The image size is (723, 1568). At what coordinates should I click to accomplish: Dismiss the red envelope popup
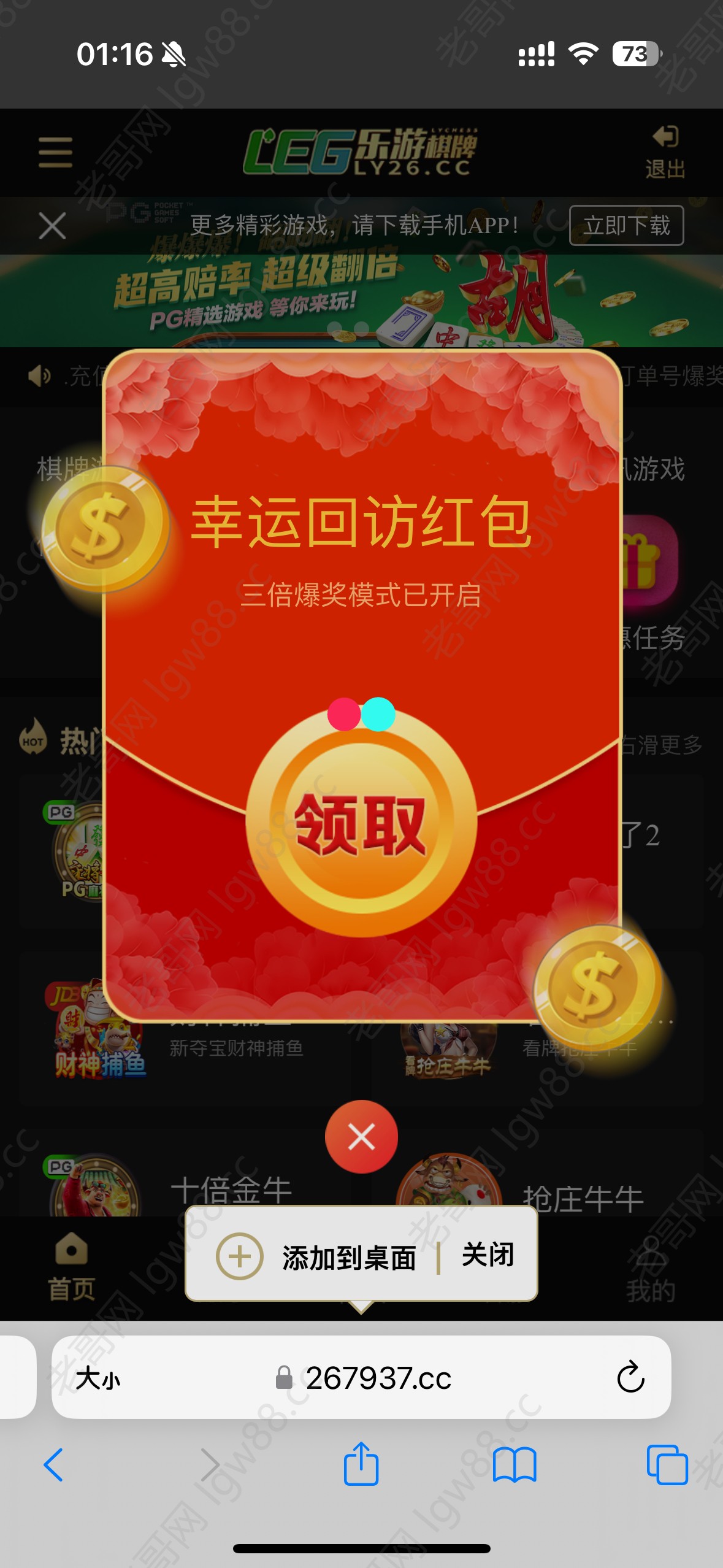pos(361,1137)
